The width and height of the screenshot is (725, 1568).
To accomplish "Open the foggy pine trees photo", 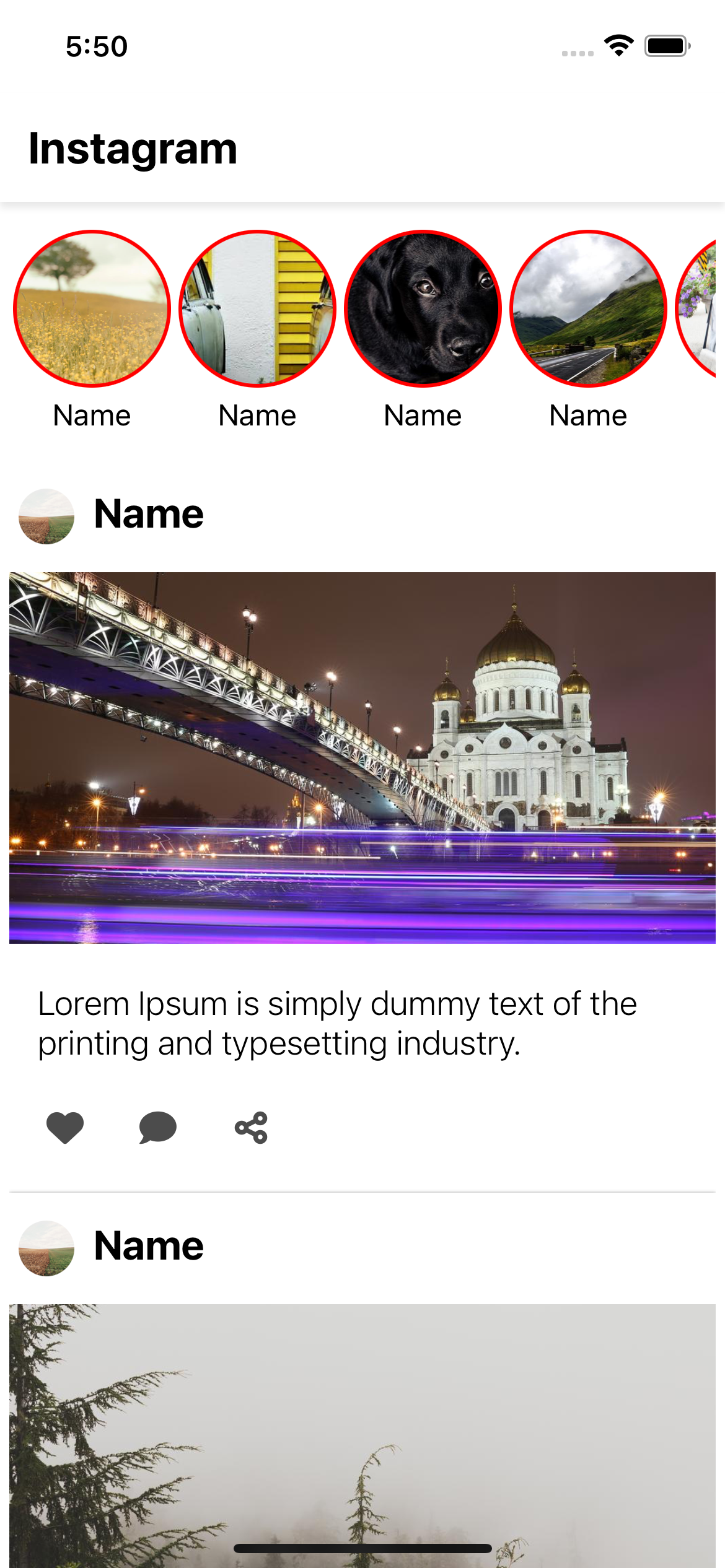I will click(362, 1424).
